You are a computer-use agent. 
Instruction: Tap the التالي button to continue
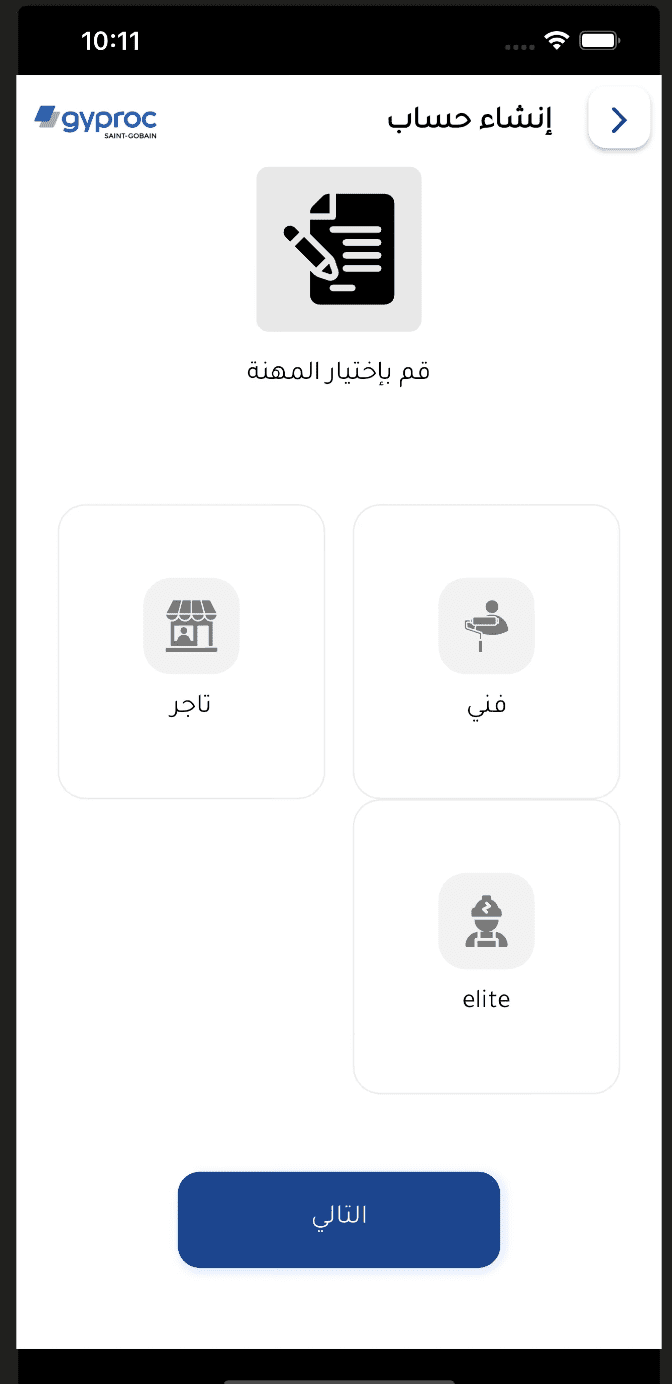tap(338, 1219)
